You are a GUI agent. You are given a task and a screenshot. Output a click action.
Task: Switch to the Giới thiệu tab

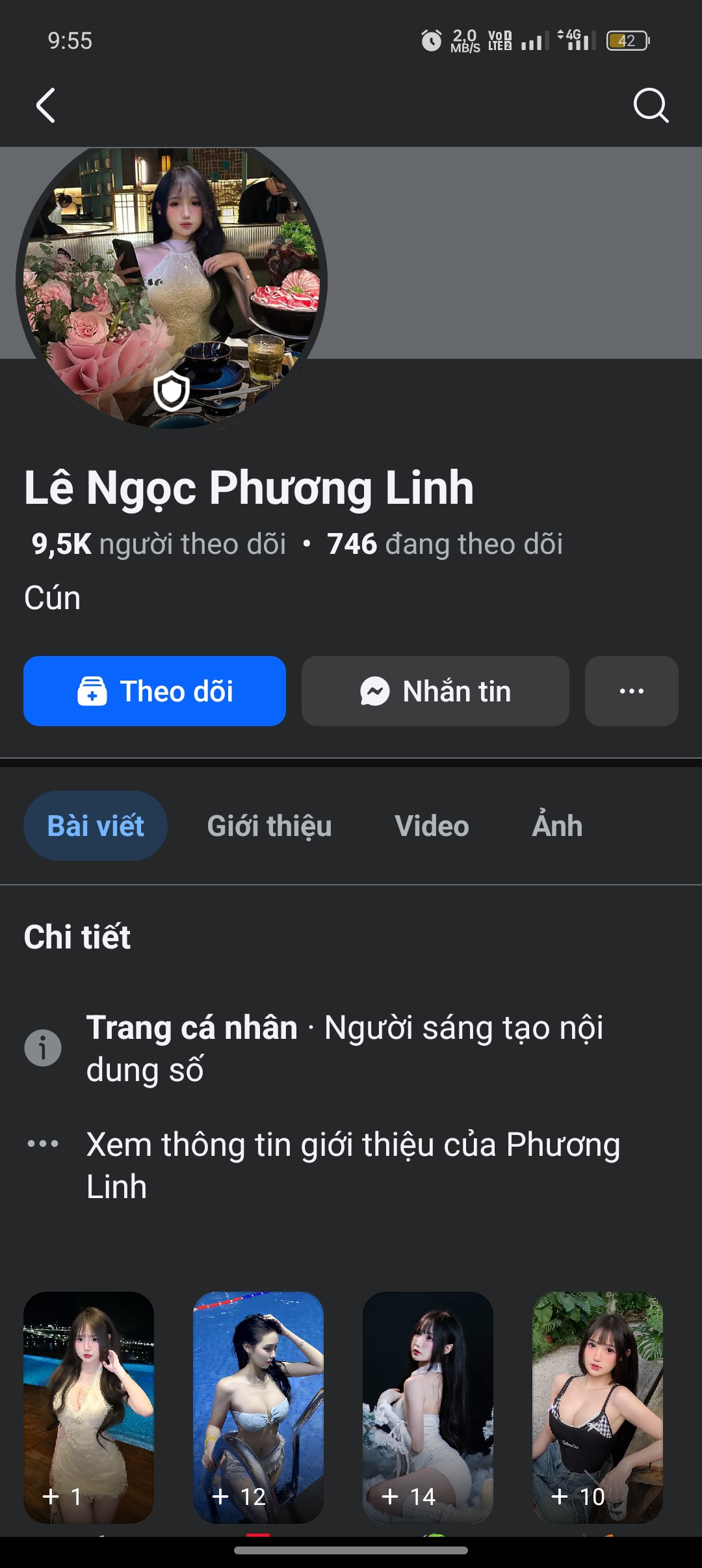click(269, 826)
